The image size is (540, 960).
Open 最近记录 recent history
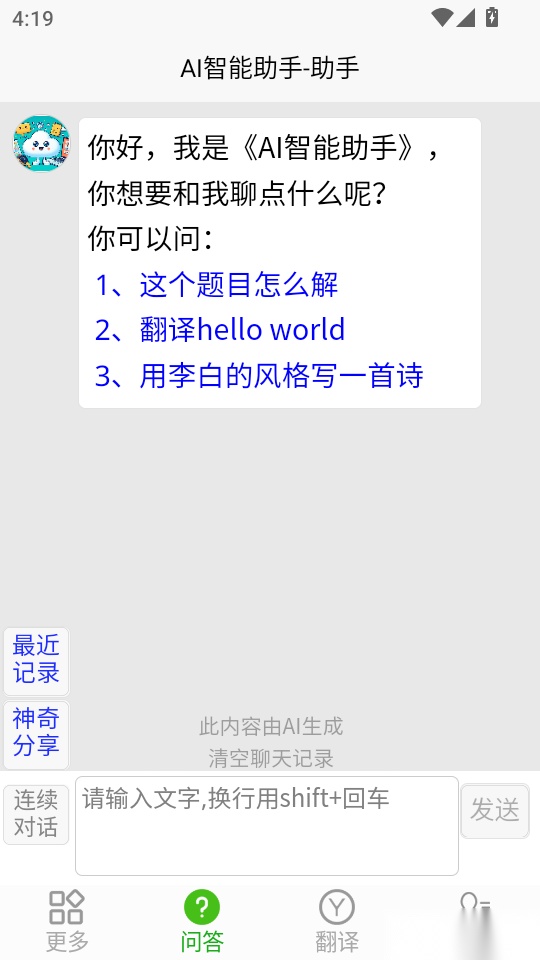36,661
